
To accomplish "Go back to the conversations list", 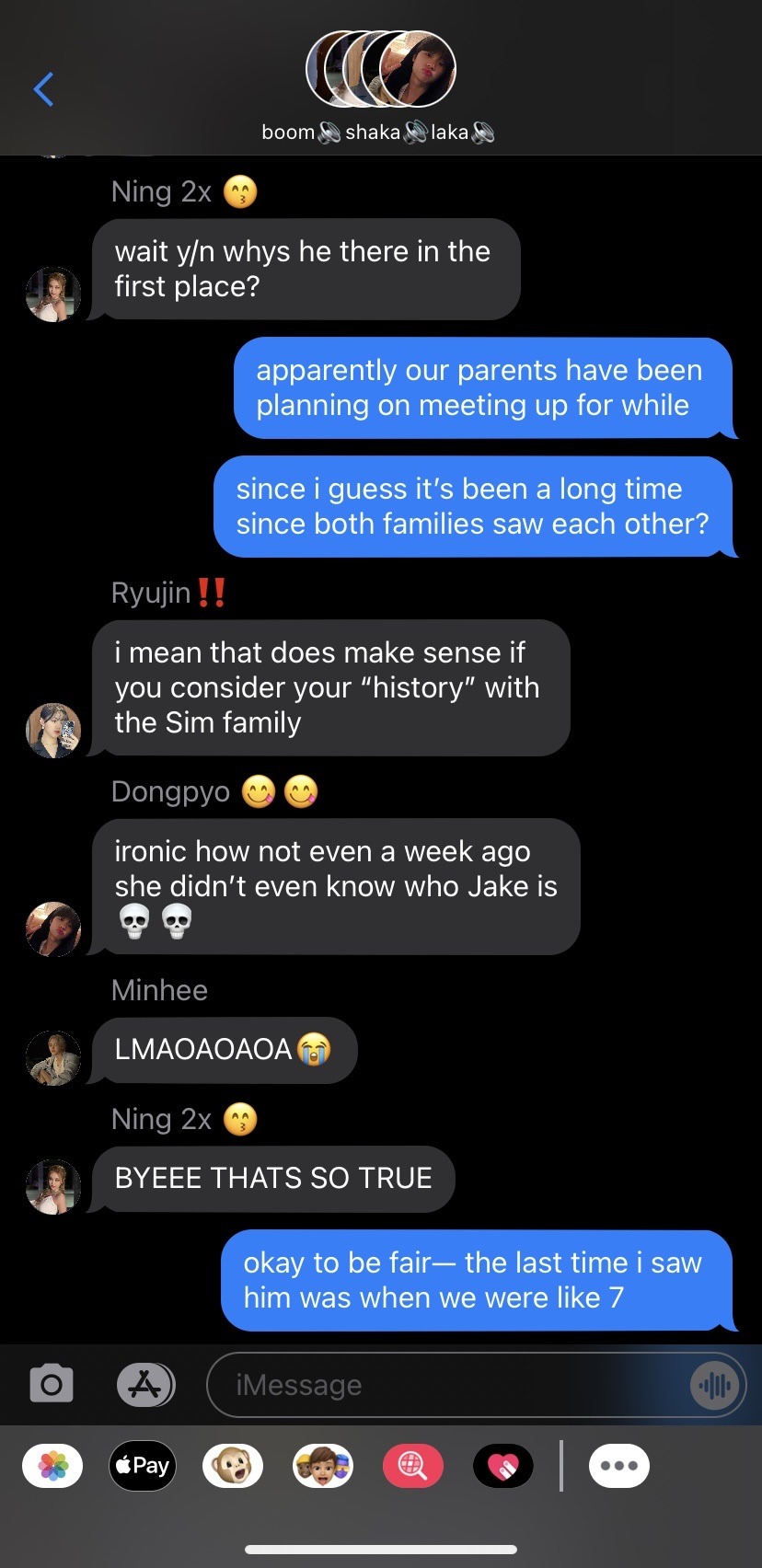I will pyautogui.click(x=43, y=89).
